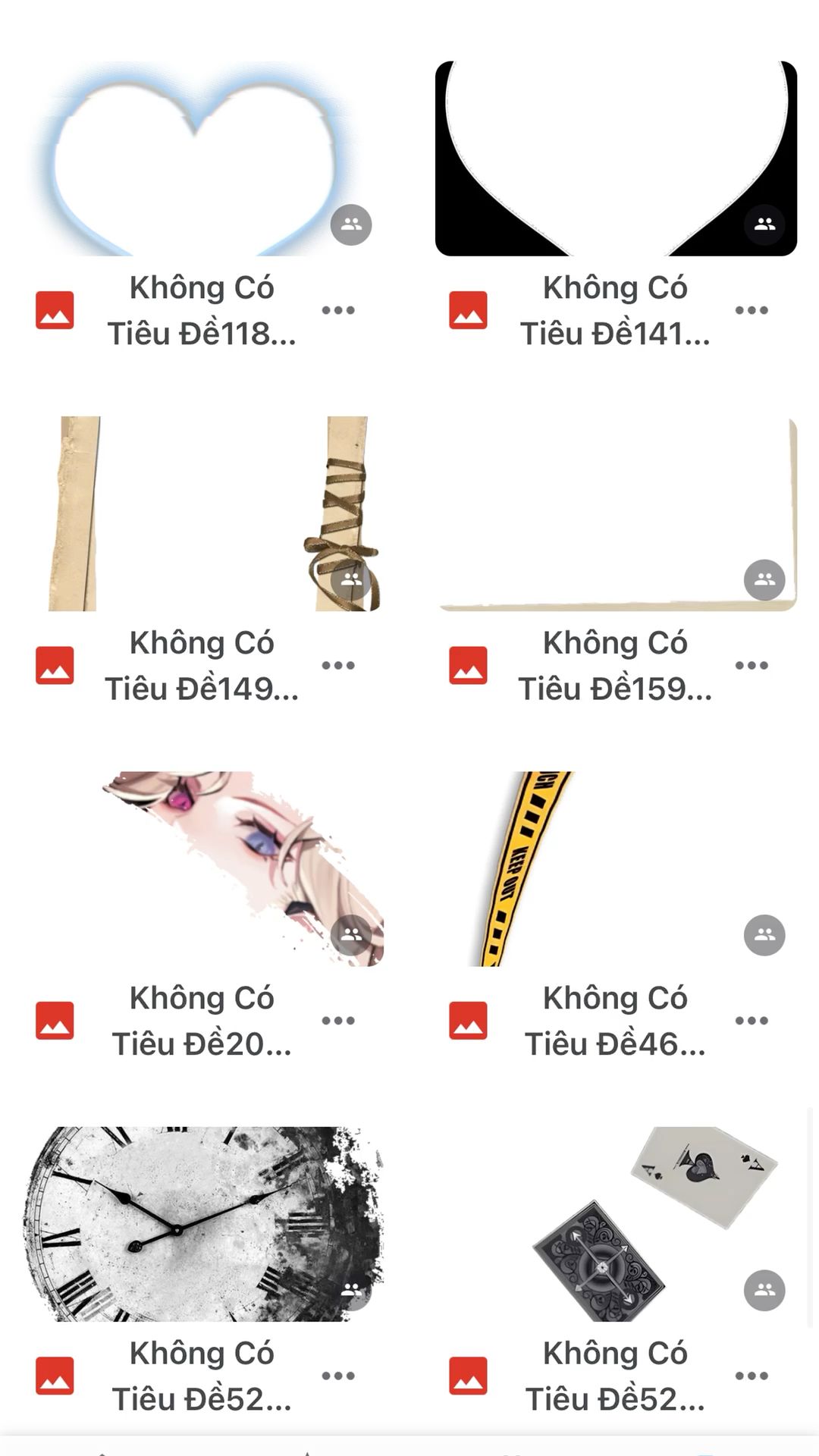The height and width of the screenshot is (1456, 819).
Task: Click the shared indicator on the anime girl thumbnail
Action: (x=350, y=934)
